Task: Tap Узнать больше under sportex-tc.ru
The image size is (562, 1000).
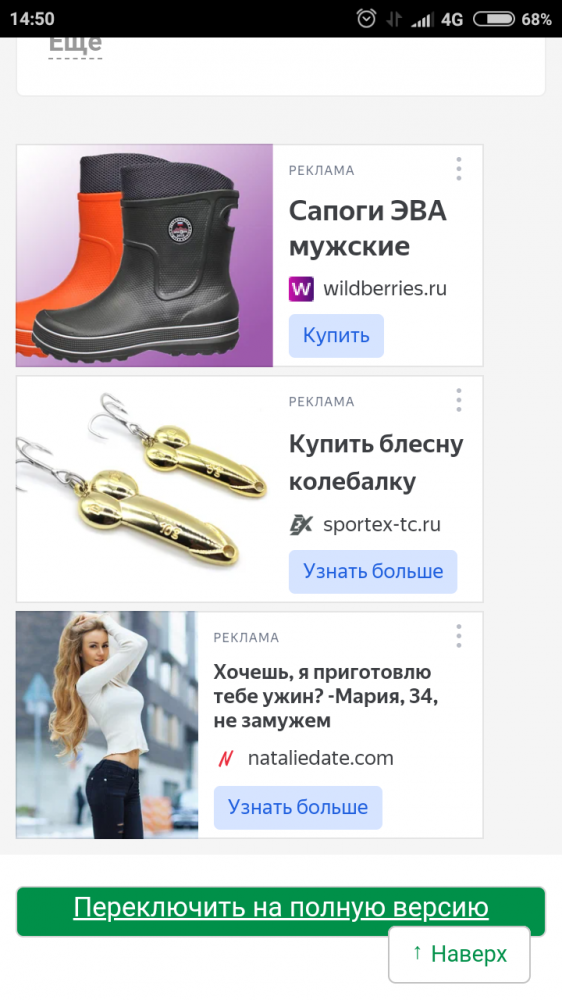Action: pos(373,571)
